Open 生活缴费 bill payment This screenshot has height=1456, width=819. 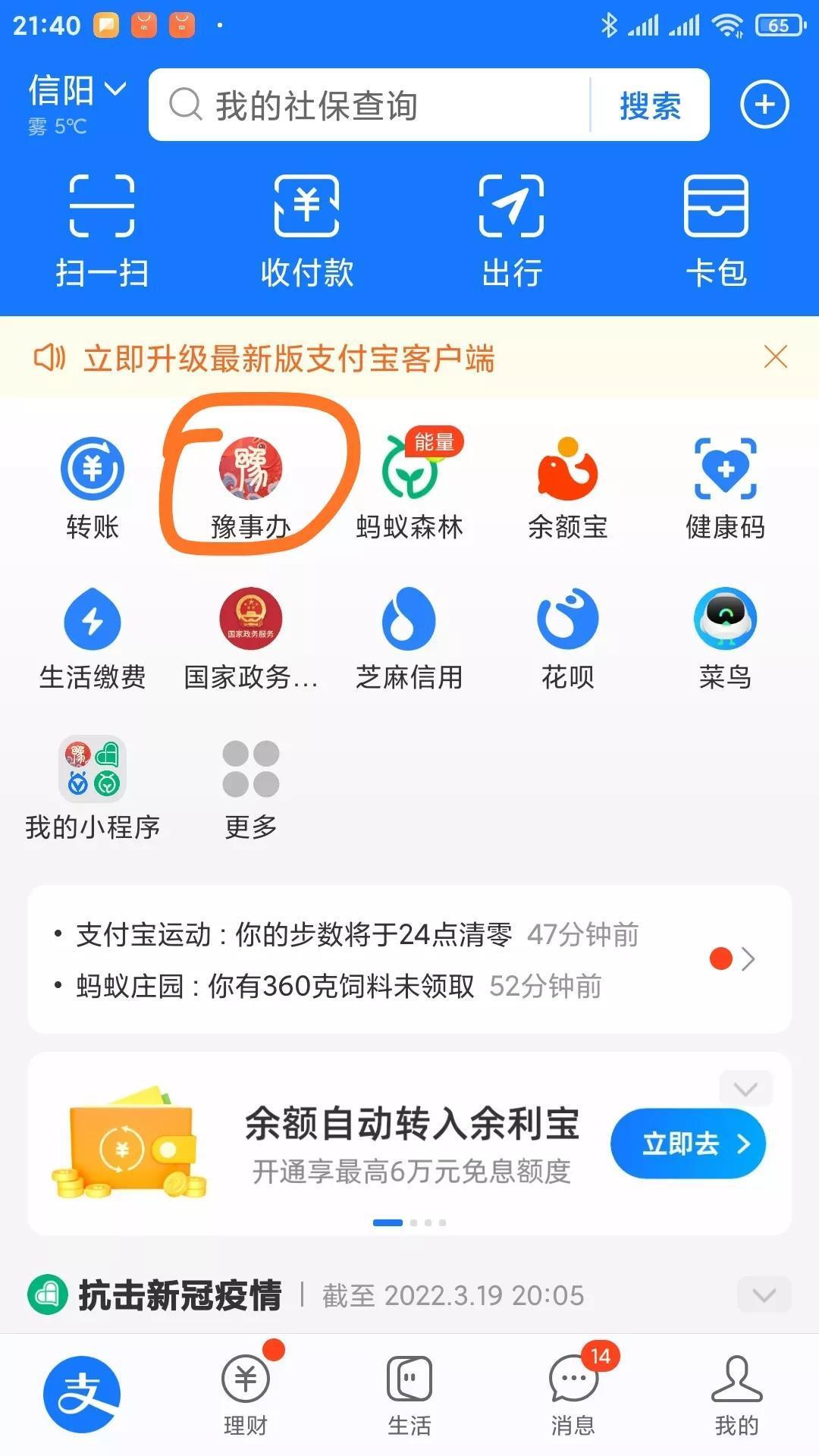(93, 637)
